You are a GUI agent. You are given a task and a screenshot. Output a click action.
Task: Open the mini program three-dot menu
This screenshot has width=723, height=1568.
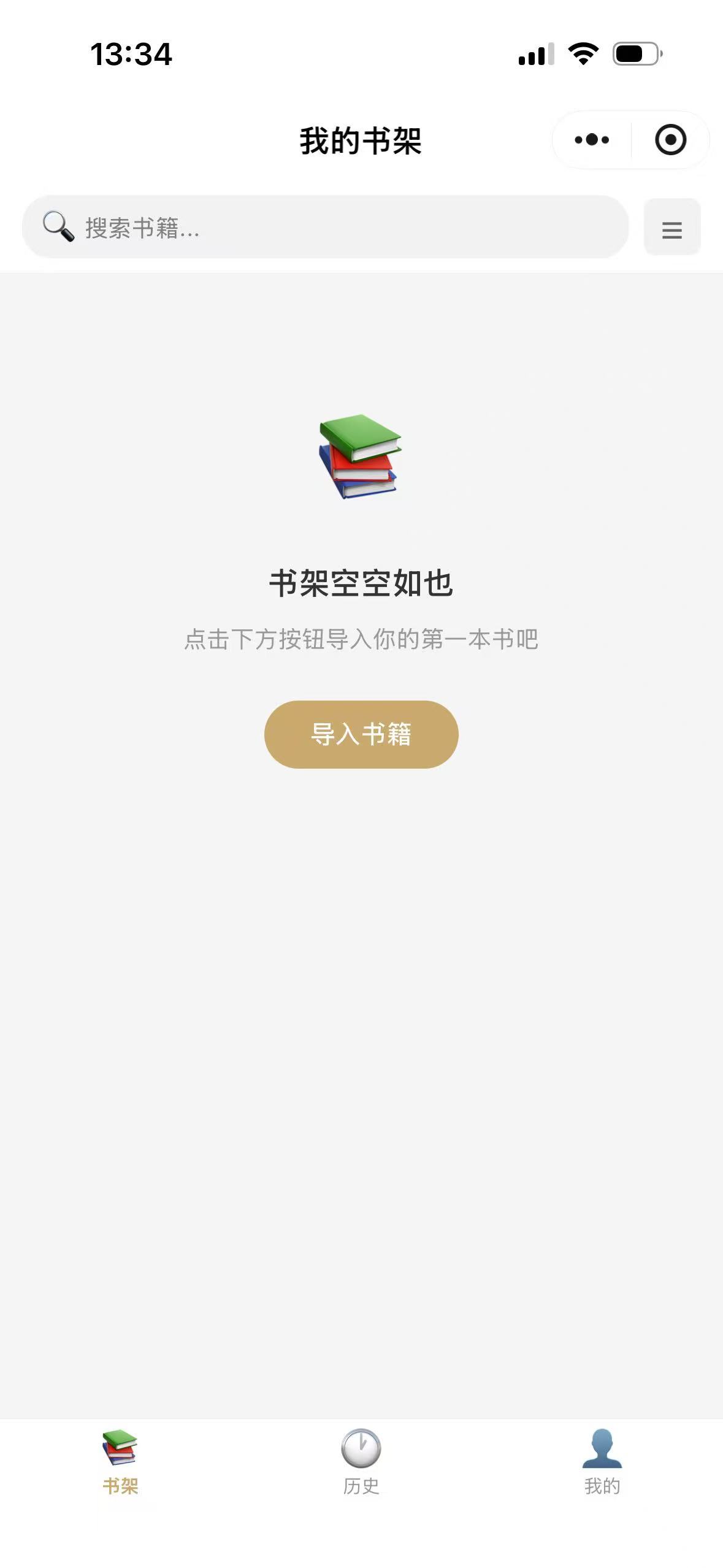coord(592,140)
